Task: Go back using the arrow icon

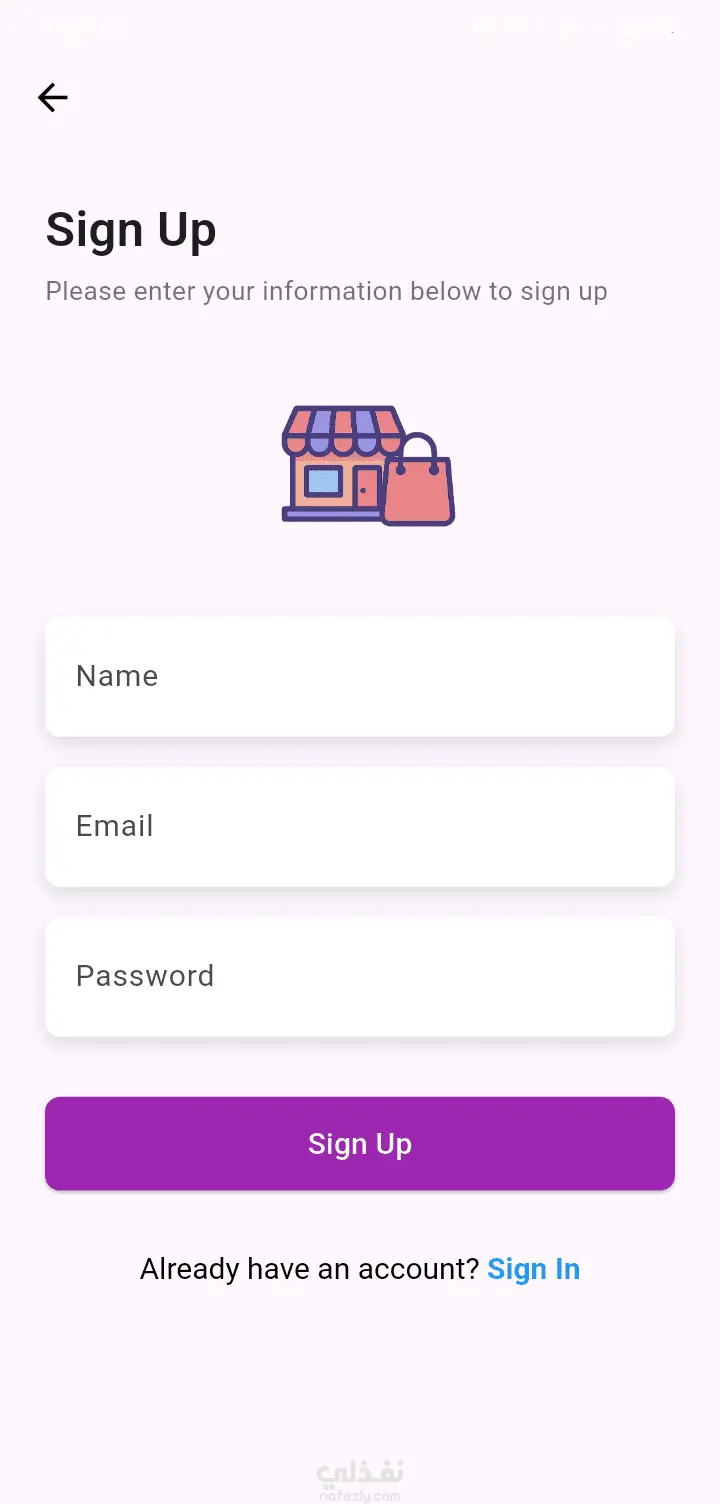Action: (53, 97)
